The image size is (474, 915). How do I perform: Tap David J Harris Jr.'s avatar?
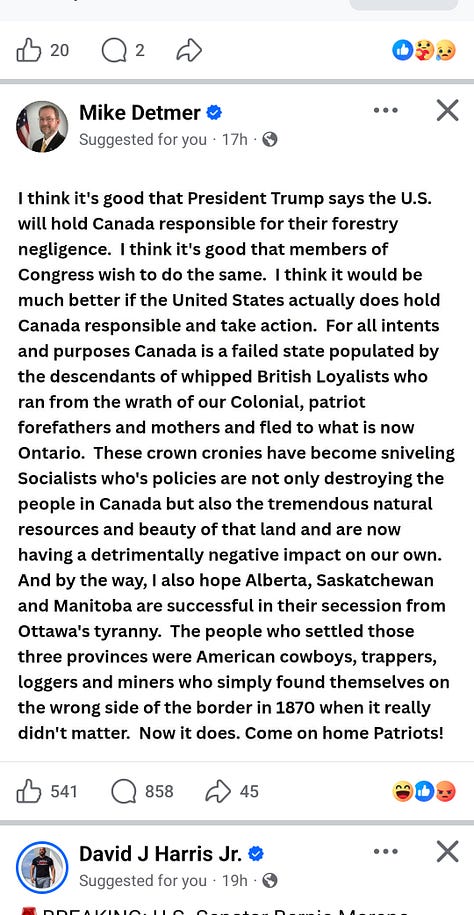point(42,867)
